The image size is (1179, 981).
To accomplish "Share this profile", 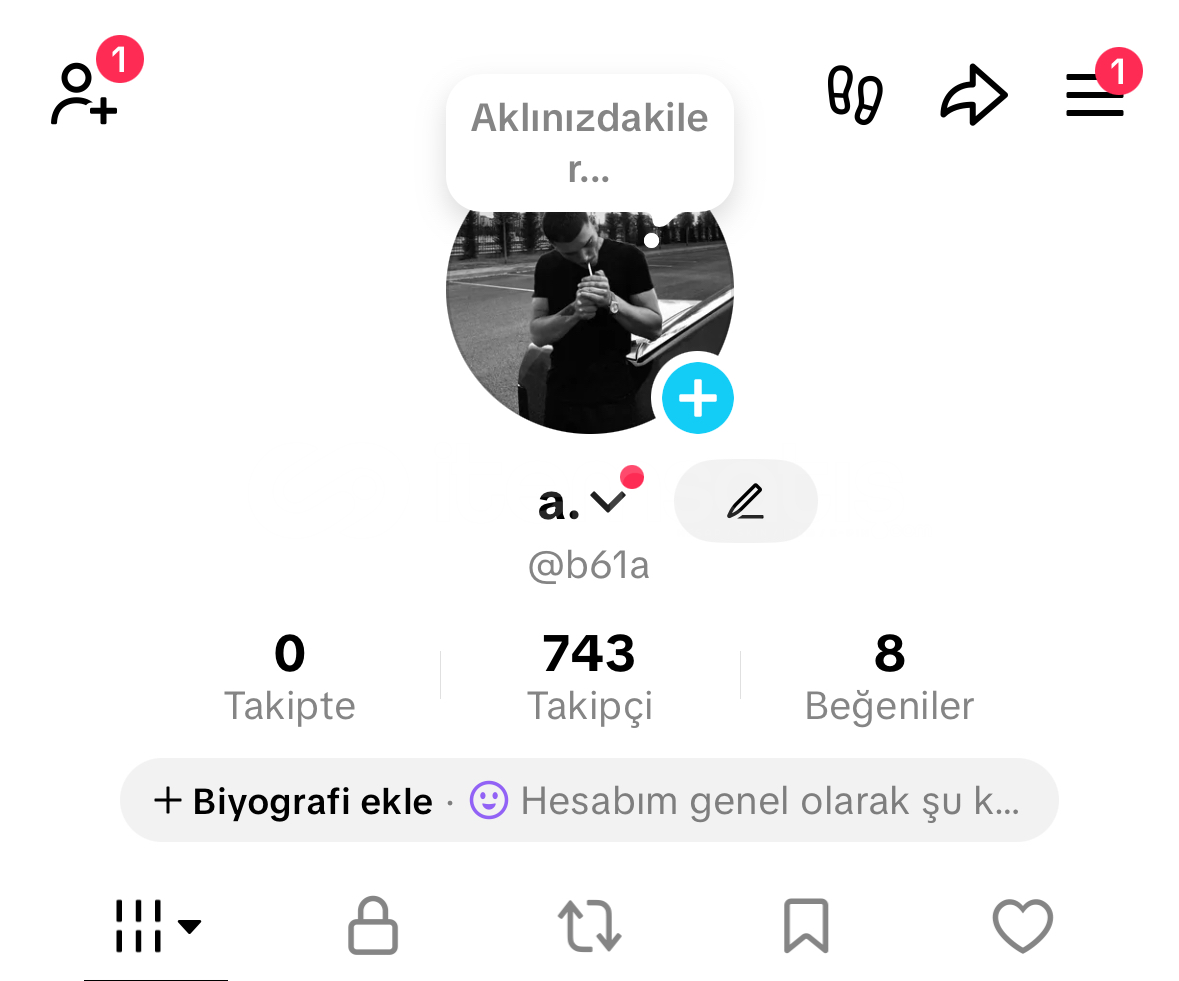I will [x=973, y=96].
